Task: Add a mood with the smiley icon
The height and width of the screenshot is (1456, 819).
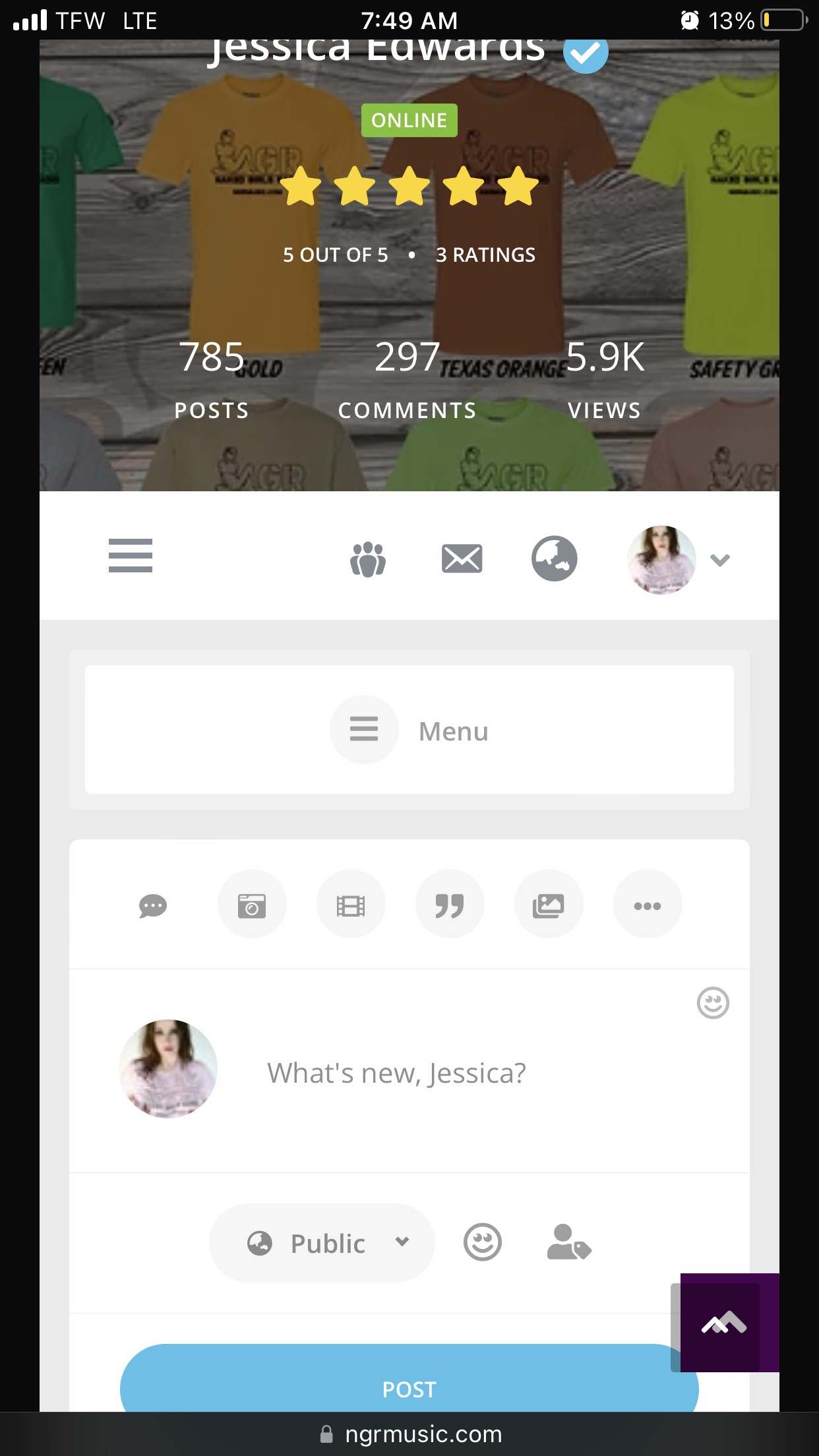Action: coord(483,1242)
